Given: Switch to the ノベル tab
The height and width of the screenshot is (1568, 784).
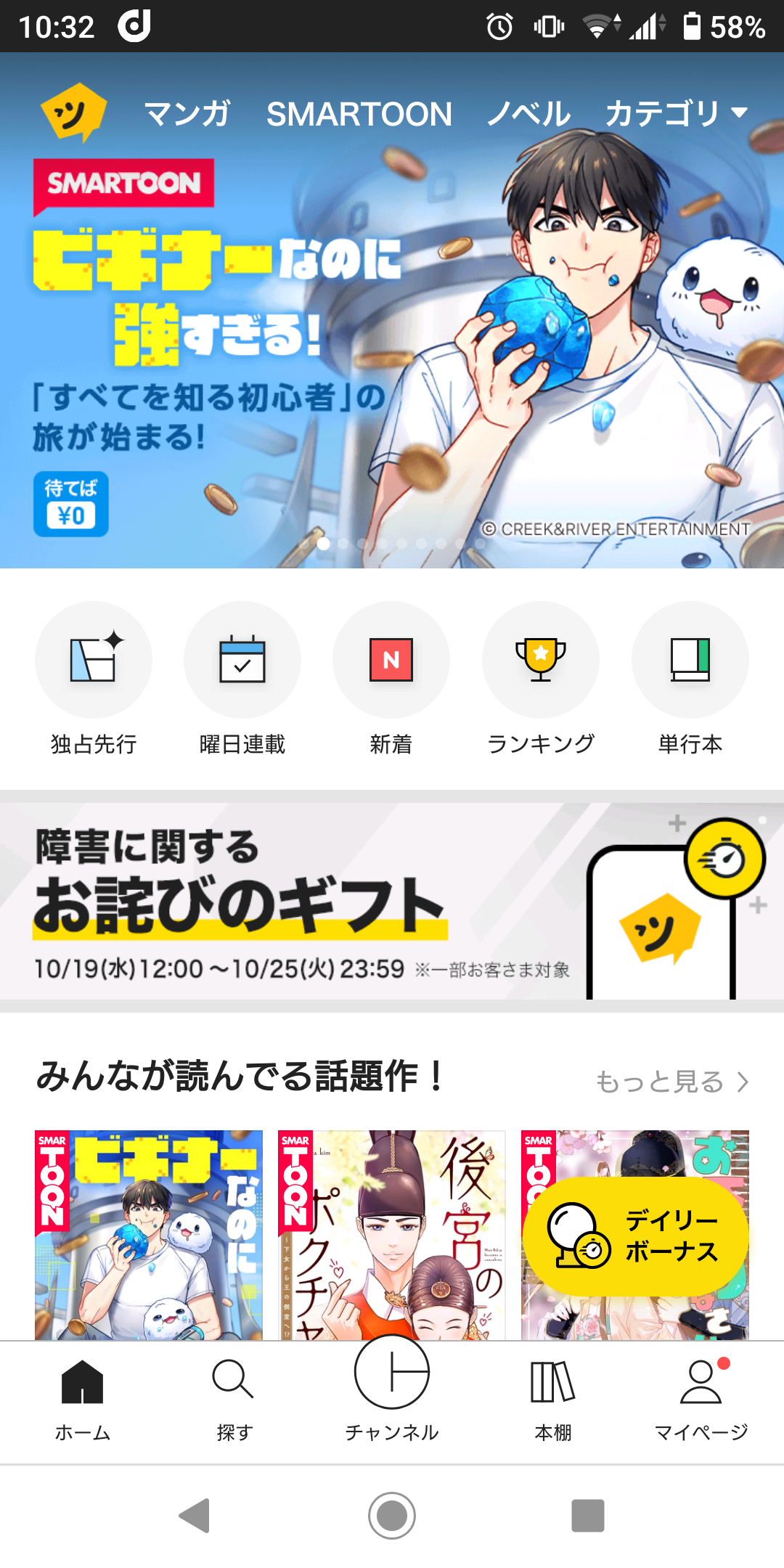Looking at the screenshot, I should 528,114.
